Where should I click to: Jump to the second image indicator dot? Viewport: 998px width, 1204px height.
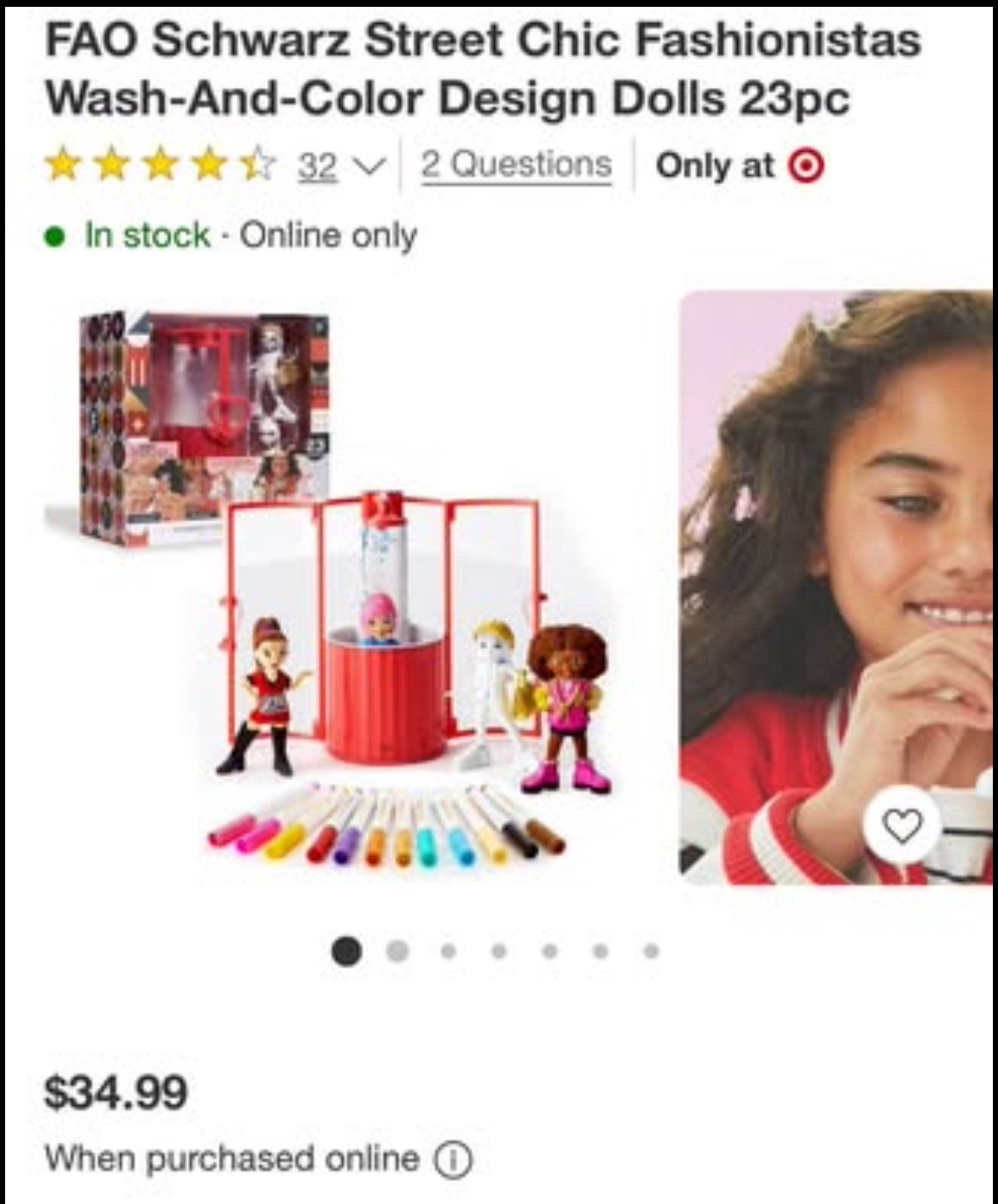[397, 950]
